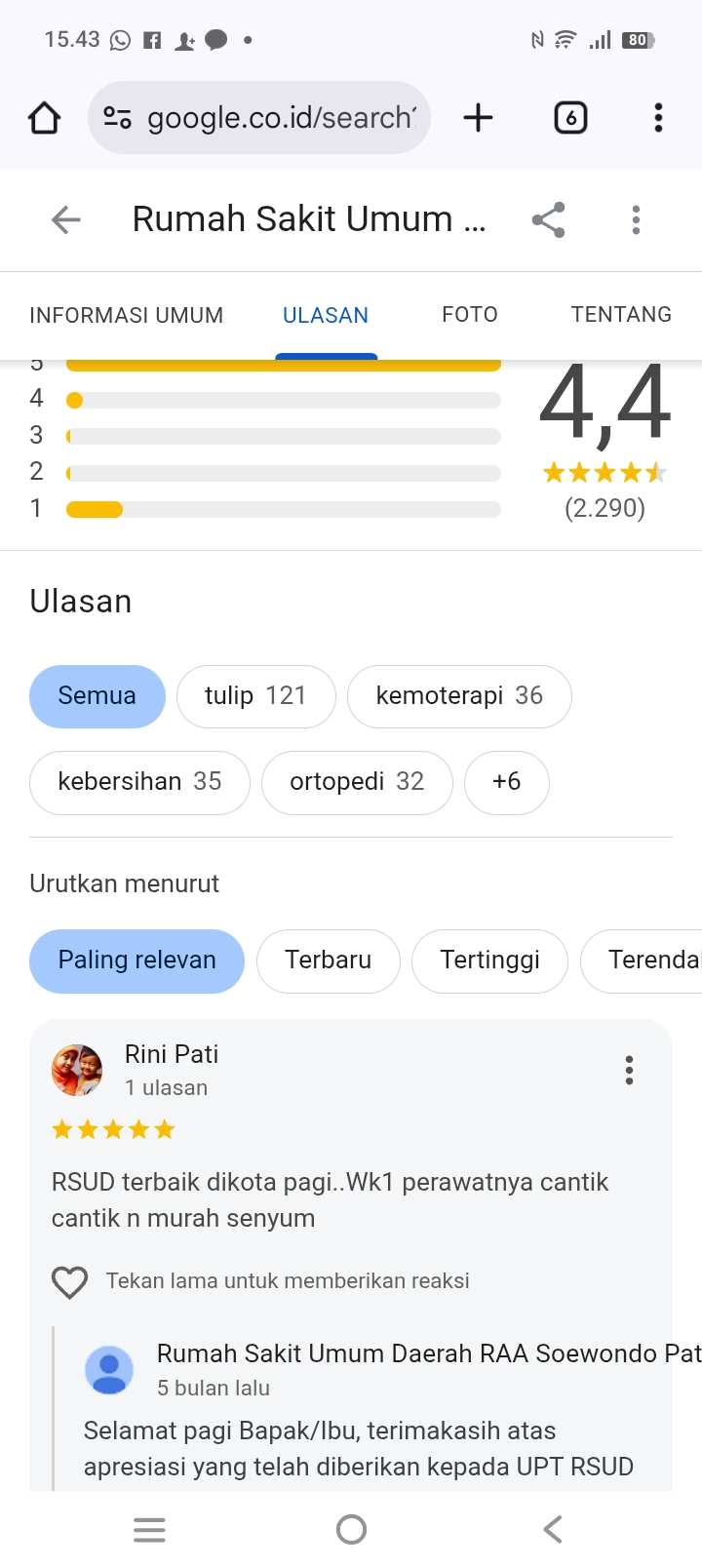The width and height of the screenshot is (702, 1568).
Task: Switch to the Foto tab
Action: (470, 315)
